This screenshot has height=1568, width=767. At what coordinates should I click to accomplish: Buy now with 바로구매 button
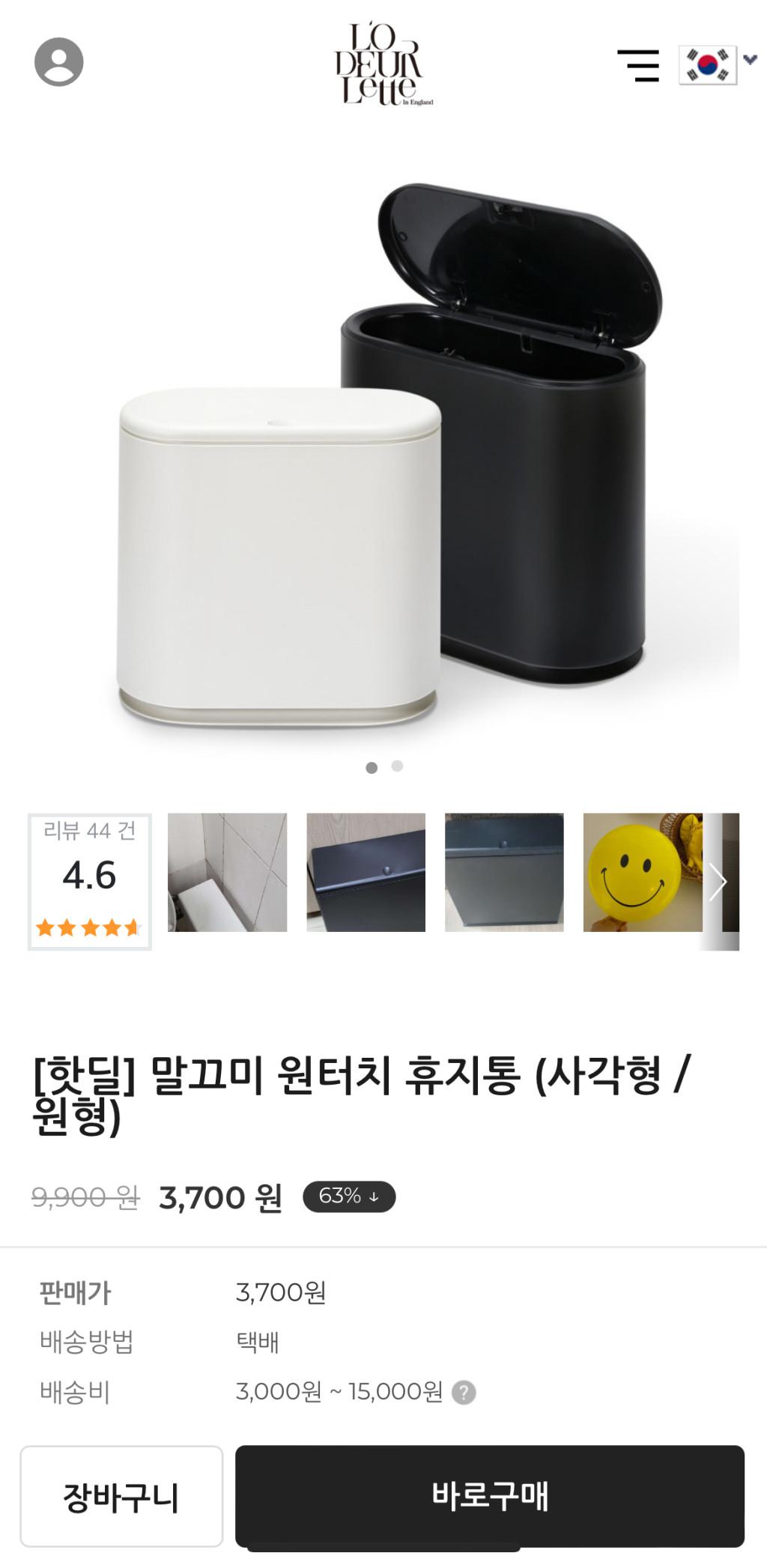(490, 1495)
